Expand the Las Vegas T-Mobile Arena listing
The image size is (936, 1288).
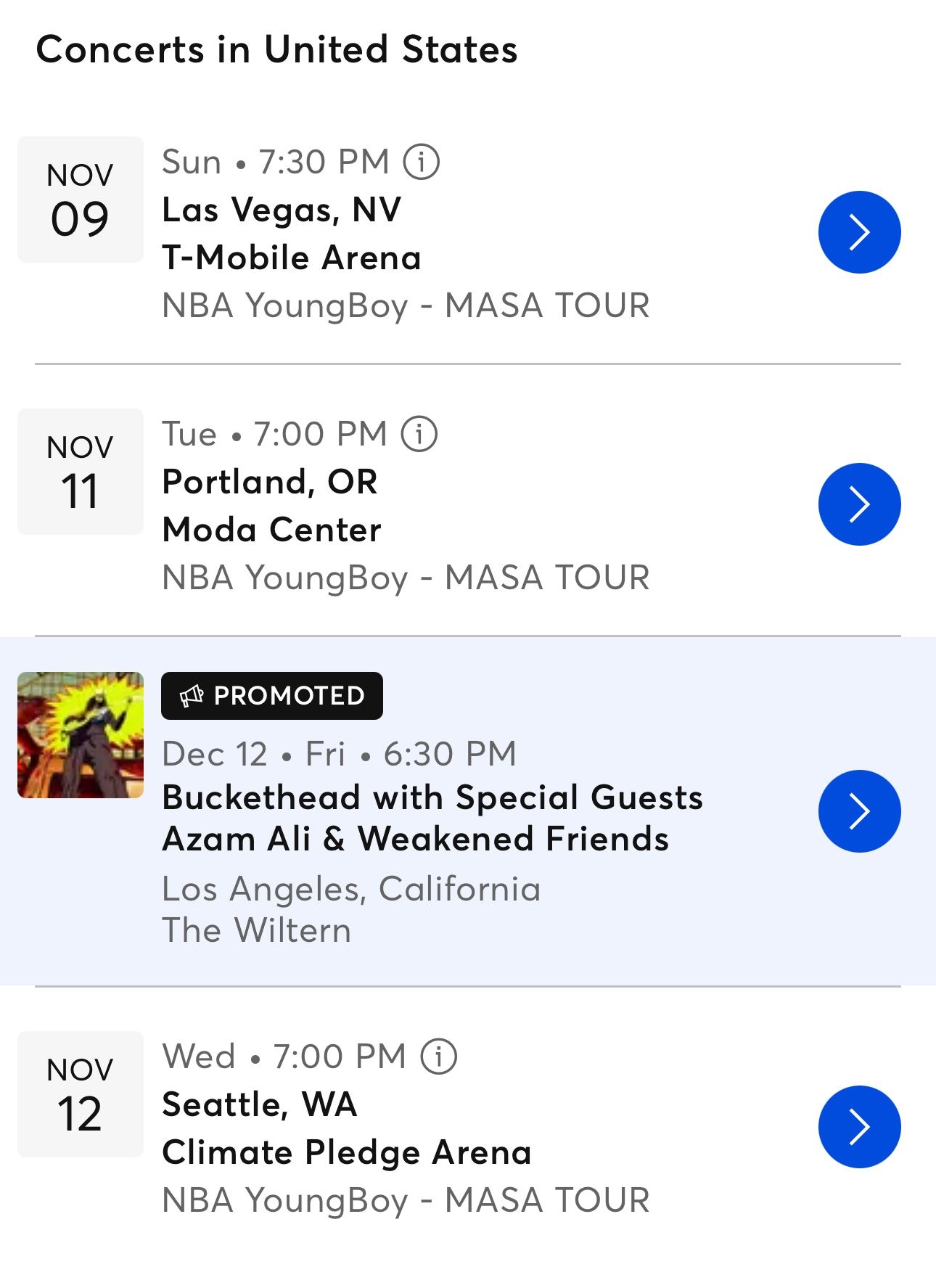[290, 232]
